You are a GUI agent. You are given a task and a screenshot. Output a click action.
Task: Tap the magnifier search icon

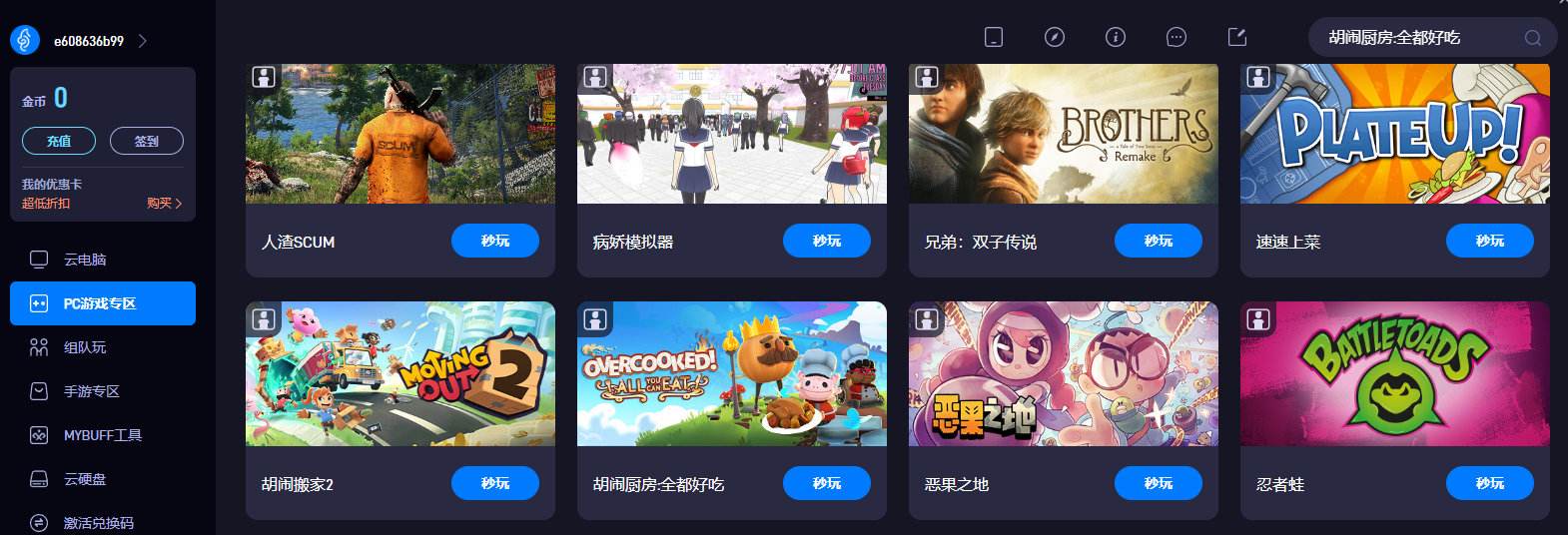pos(1532,38)
